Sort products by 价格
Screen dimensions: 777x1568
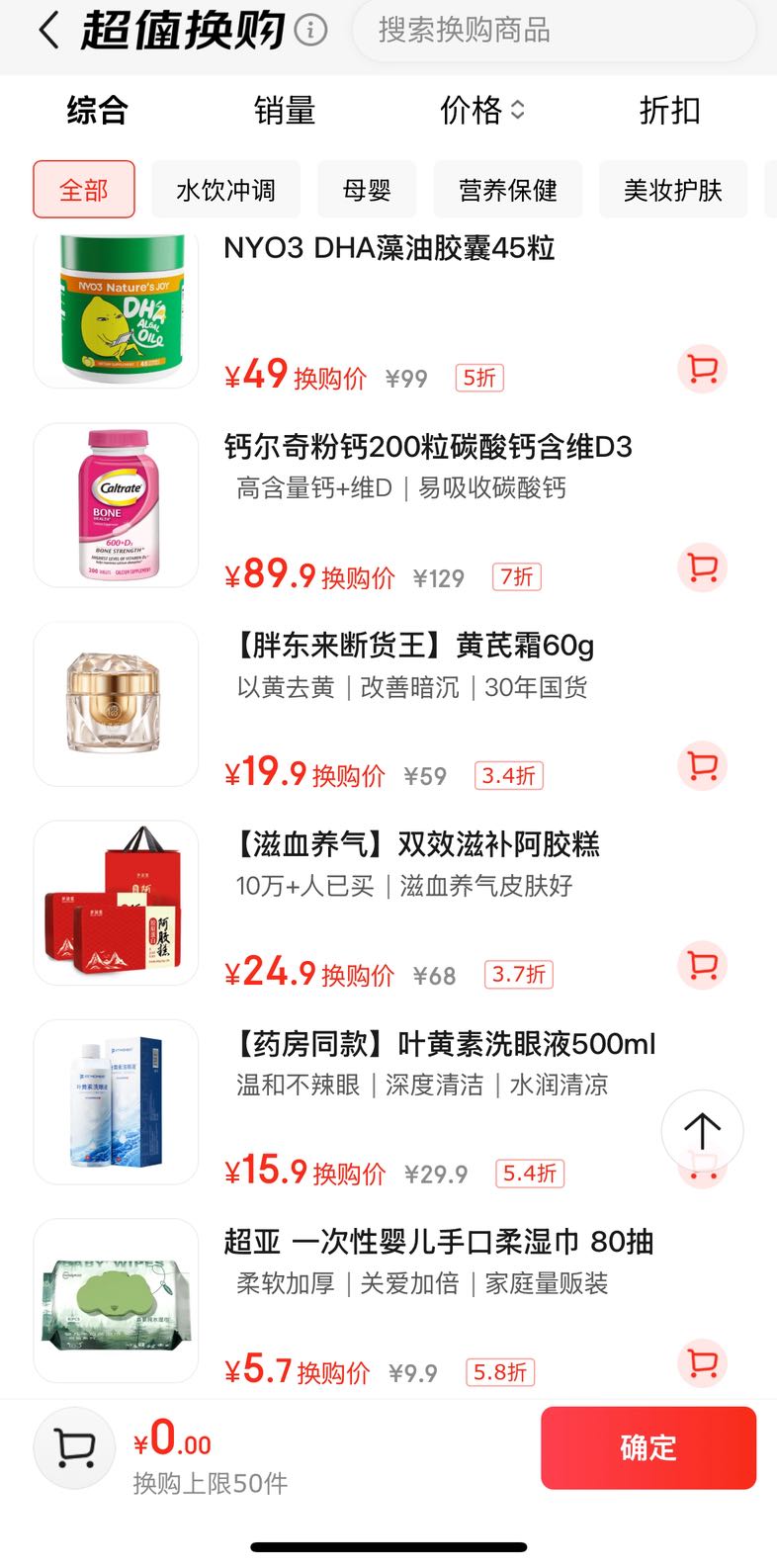482,111
